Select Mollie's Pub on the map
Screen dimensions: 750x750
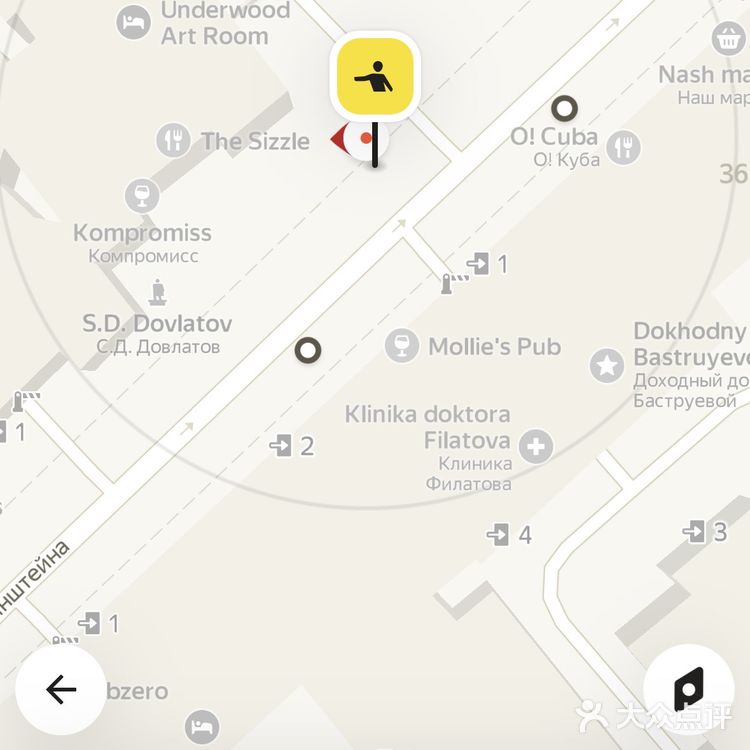coord(402,347)
